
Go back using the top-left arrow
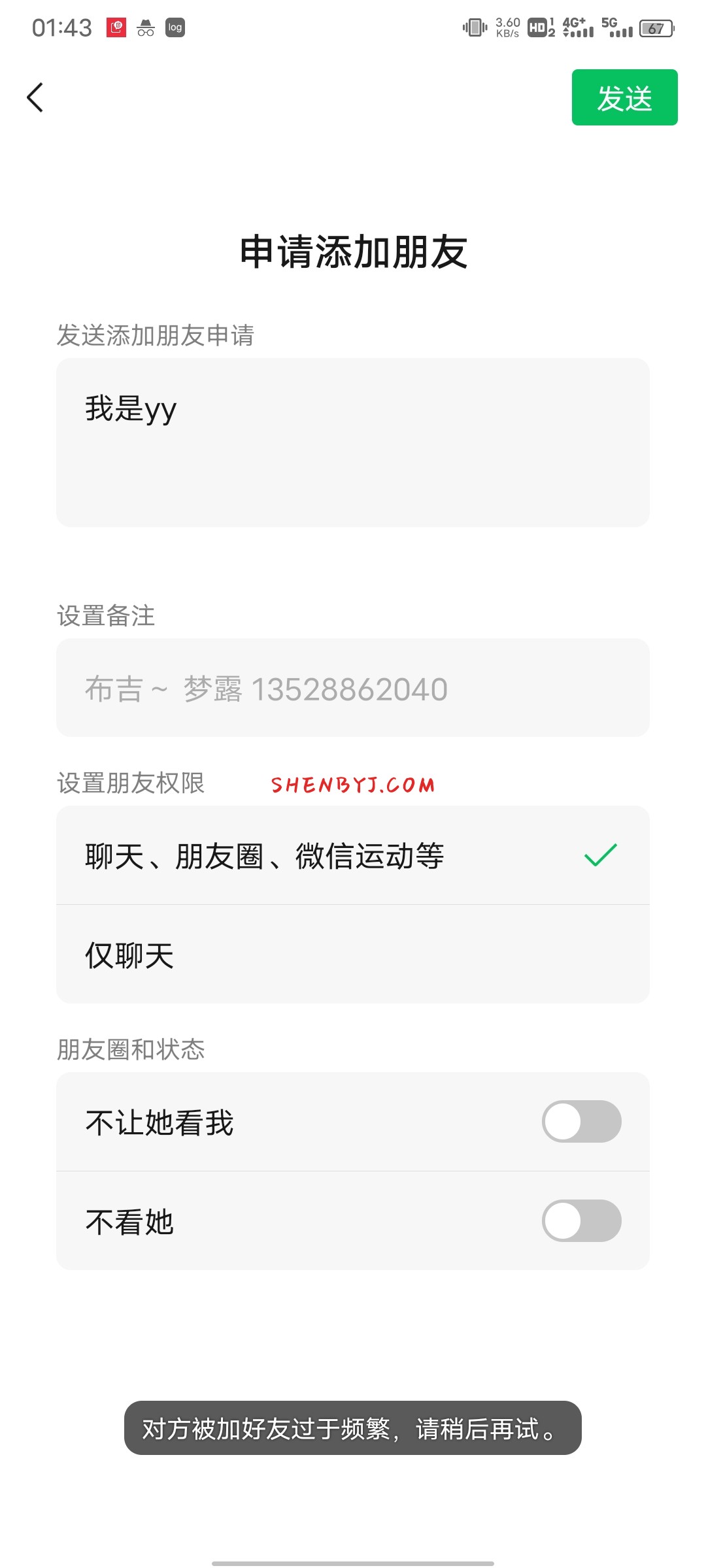pyautogui.click(x=35, y=98)
